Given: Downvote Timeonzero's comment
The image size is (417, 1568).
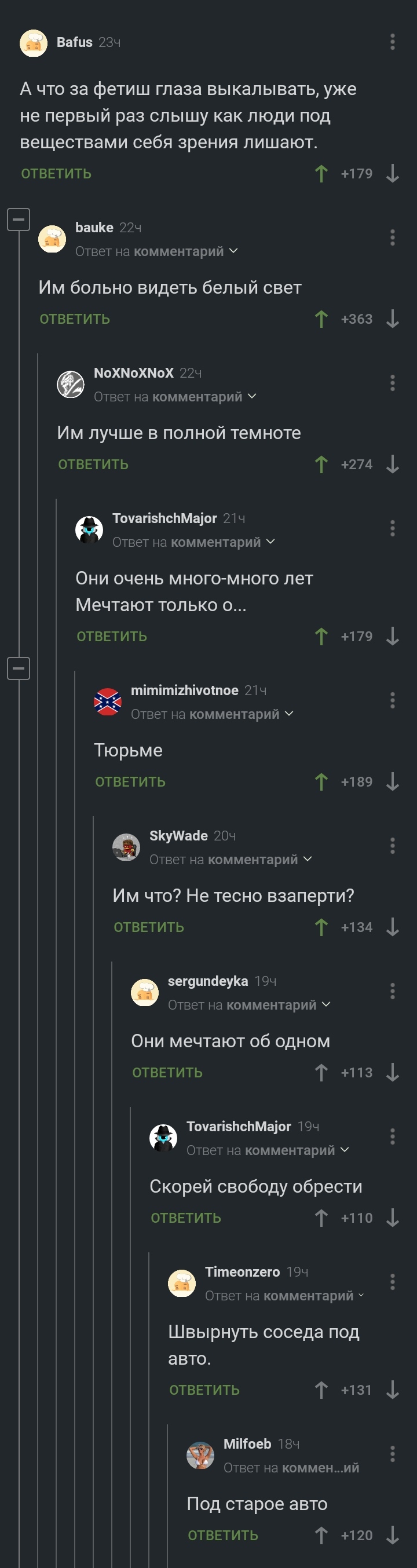Looking at the screenshot, I should coord(393,1390).
